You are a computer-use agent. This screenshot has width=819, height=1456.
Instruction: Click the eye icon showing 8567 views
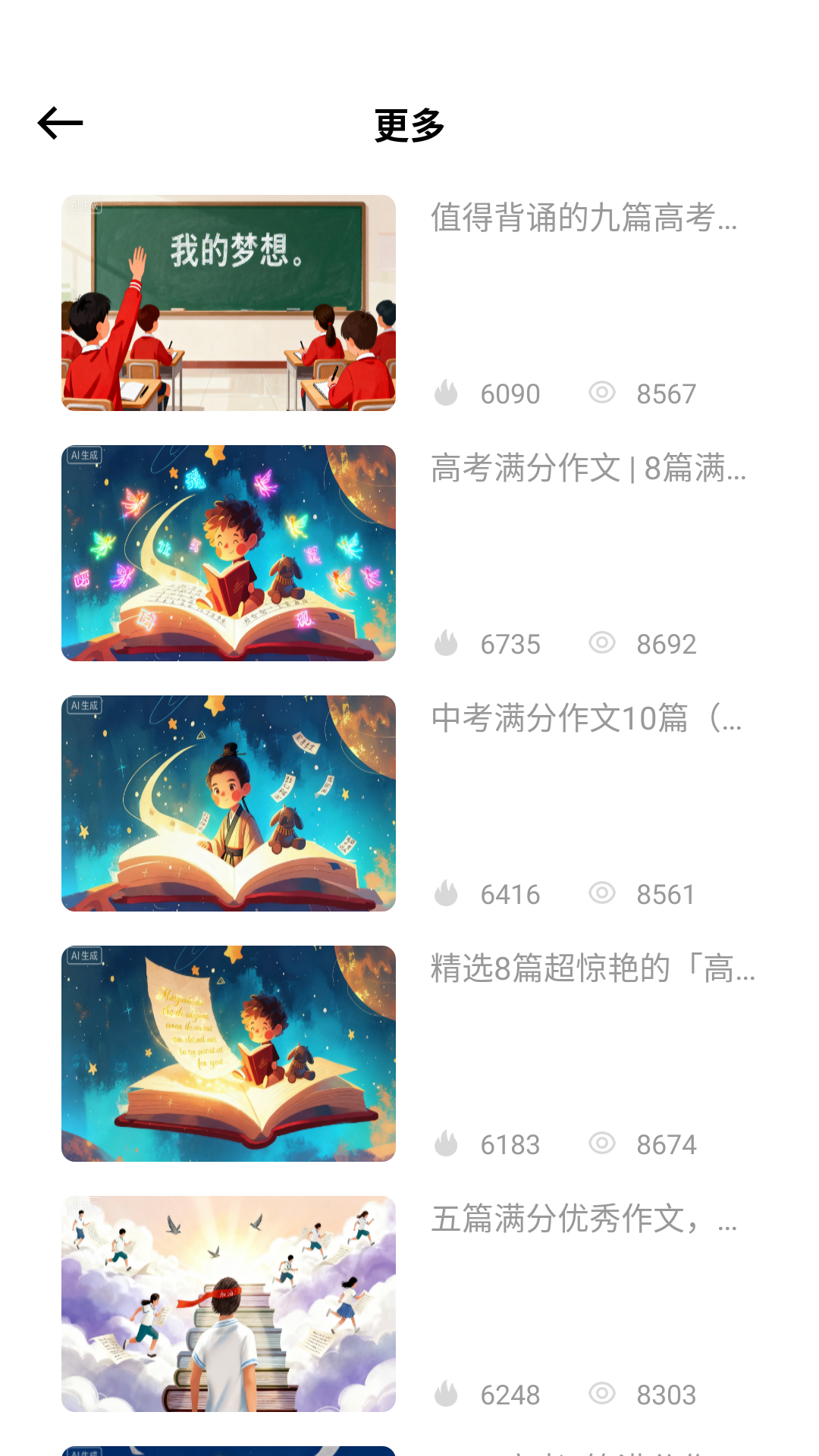click(604, 393)
